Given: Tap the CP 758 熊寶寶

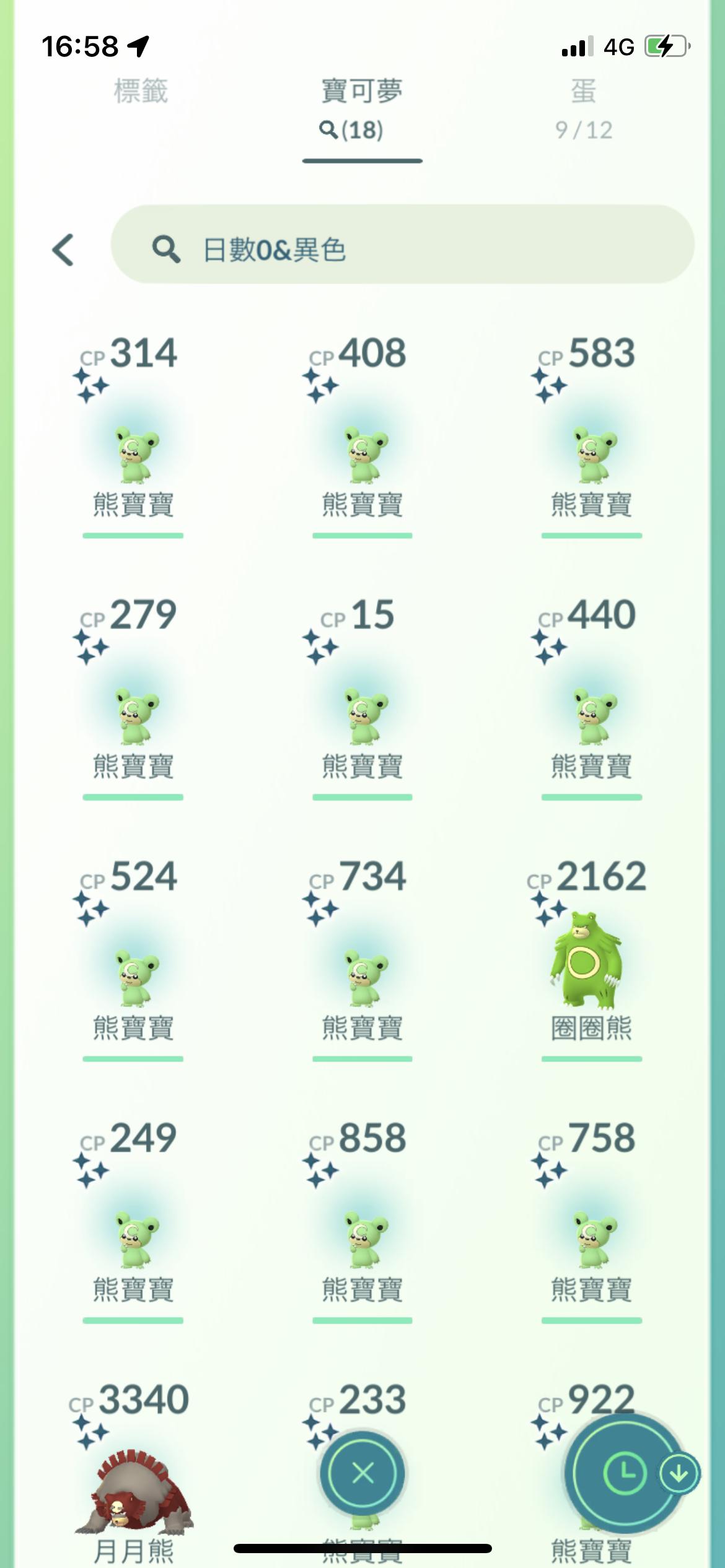Looking at the screenshot, I should click(x=591, y=1238).
